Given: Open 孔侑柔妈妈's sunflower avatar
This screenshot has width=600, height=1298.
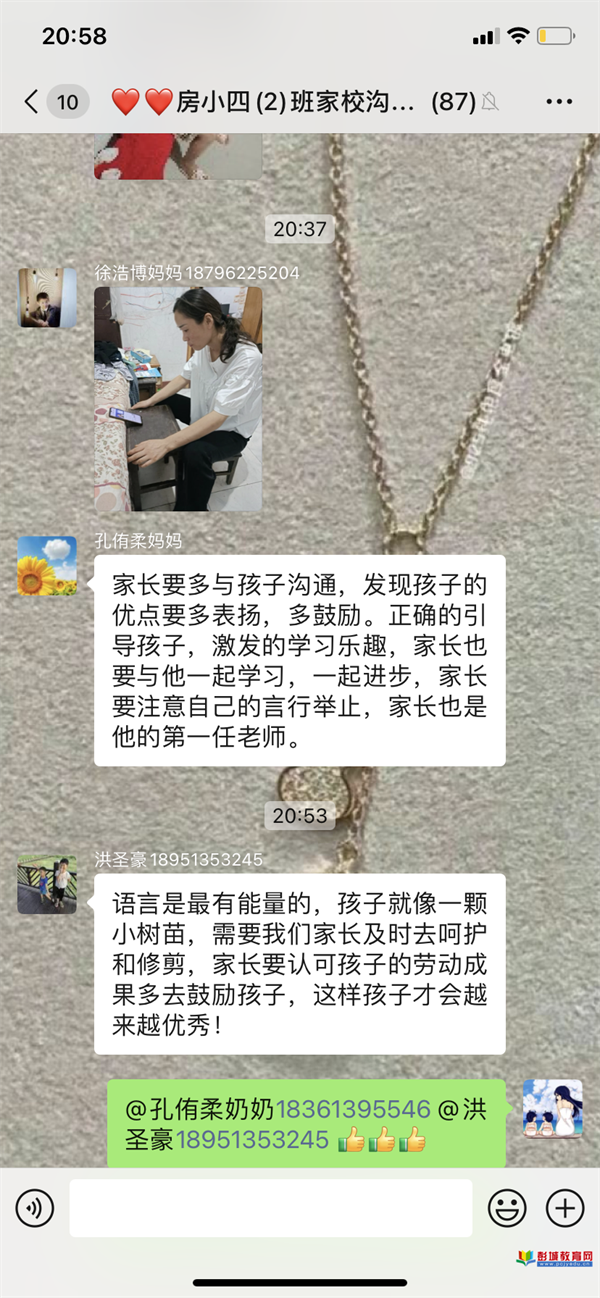Looking at the screenshot, I should pyautogui.click(x=47, y=565).
